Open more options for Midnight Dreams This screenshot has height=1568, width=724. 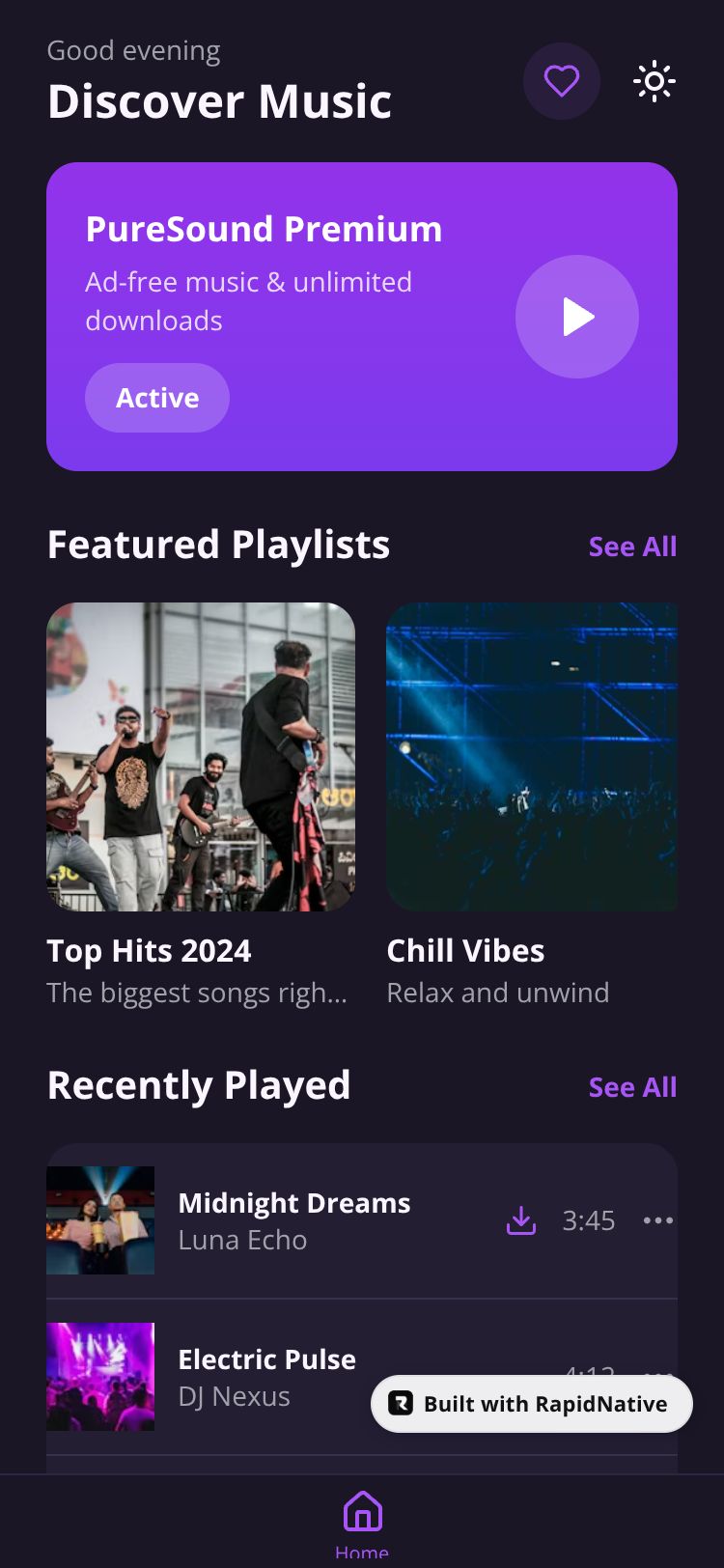point(658,1220)
